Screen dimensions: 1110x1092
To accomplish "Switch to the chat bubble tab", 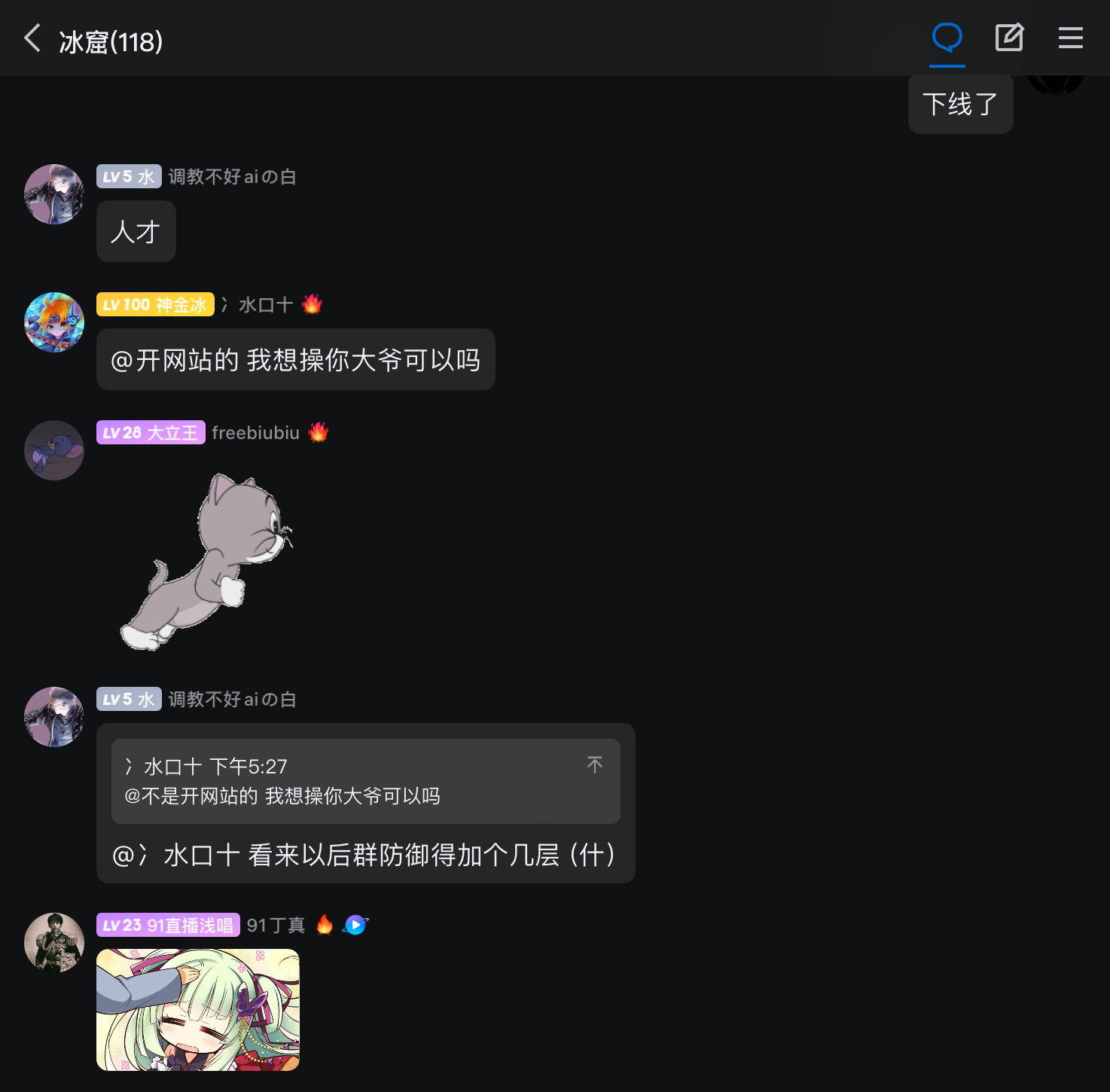I will click(x=947, y=37).
